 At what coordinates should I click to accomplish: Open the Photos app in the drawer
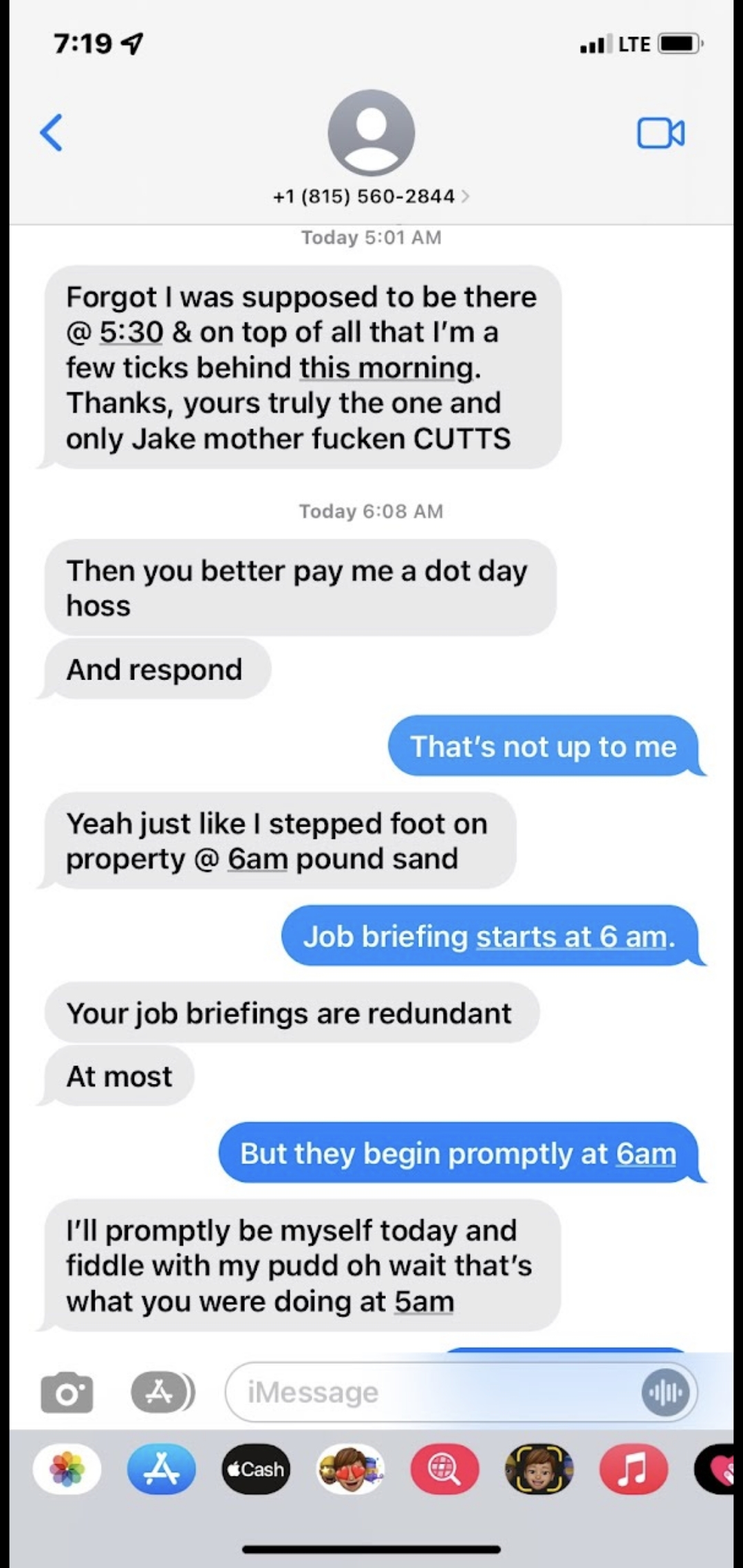pyautogui.click(x=67, y=1470)
